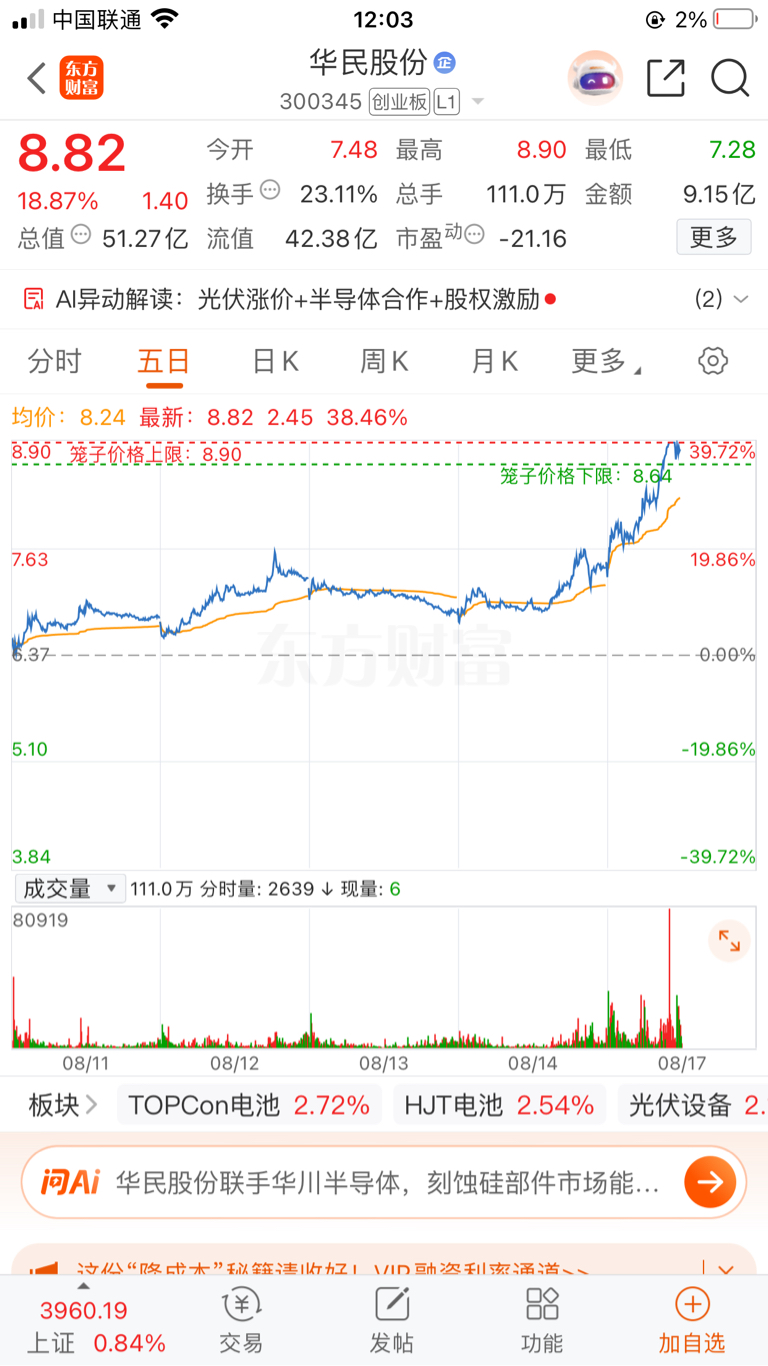Screen dimensions: 768x1366
Task: Go back using the top-left arrow
Action: point(37,78)
